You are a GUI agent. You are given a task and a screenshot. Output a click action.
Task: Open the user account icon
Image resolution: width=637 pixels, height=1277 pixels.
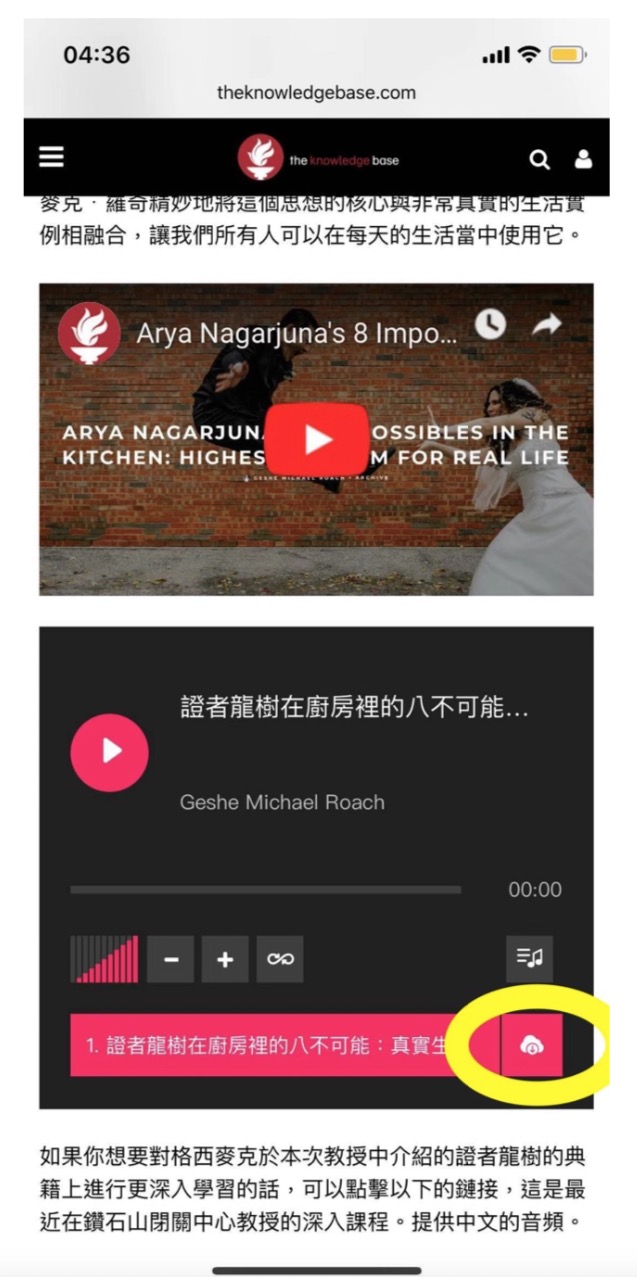pos(583,159)
